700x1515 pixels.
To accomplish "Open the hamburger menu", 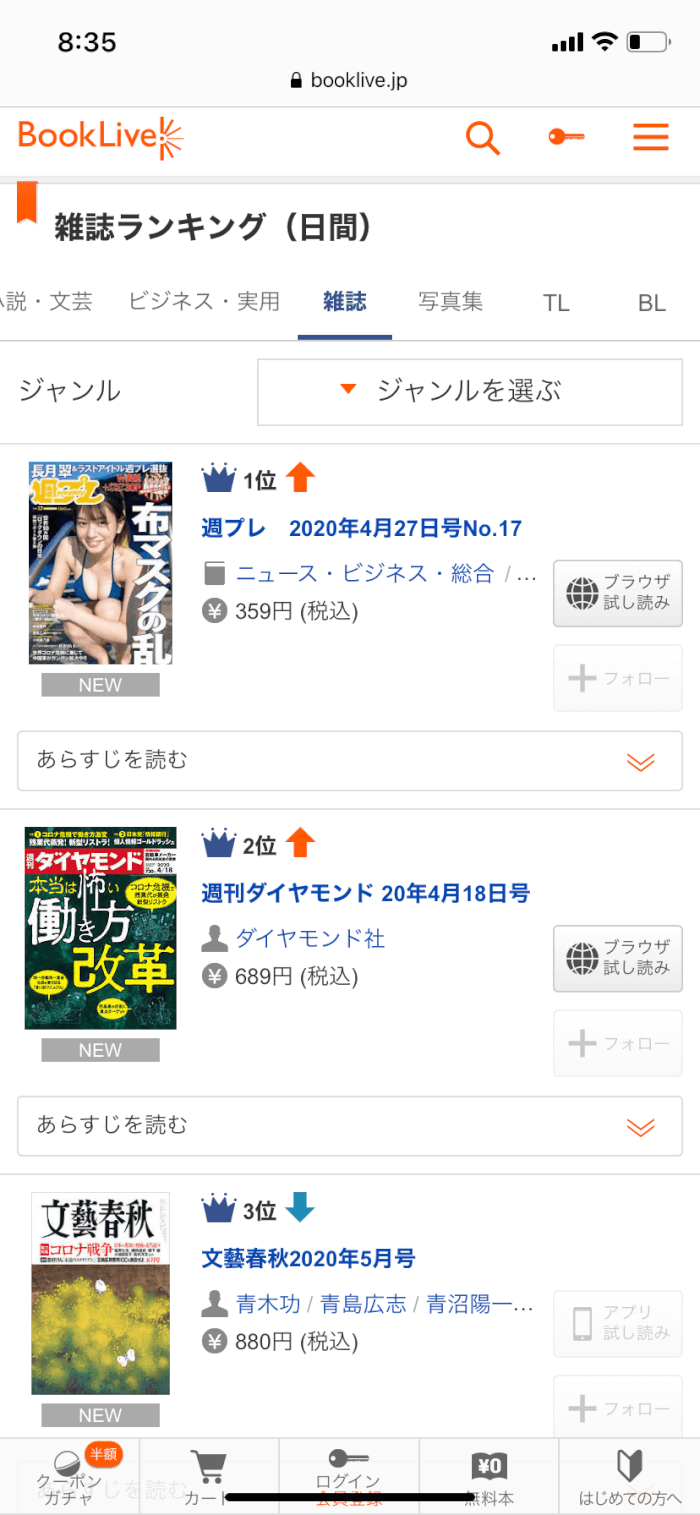I will point(651,138).
